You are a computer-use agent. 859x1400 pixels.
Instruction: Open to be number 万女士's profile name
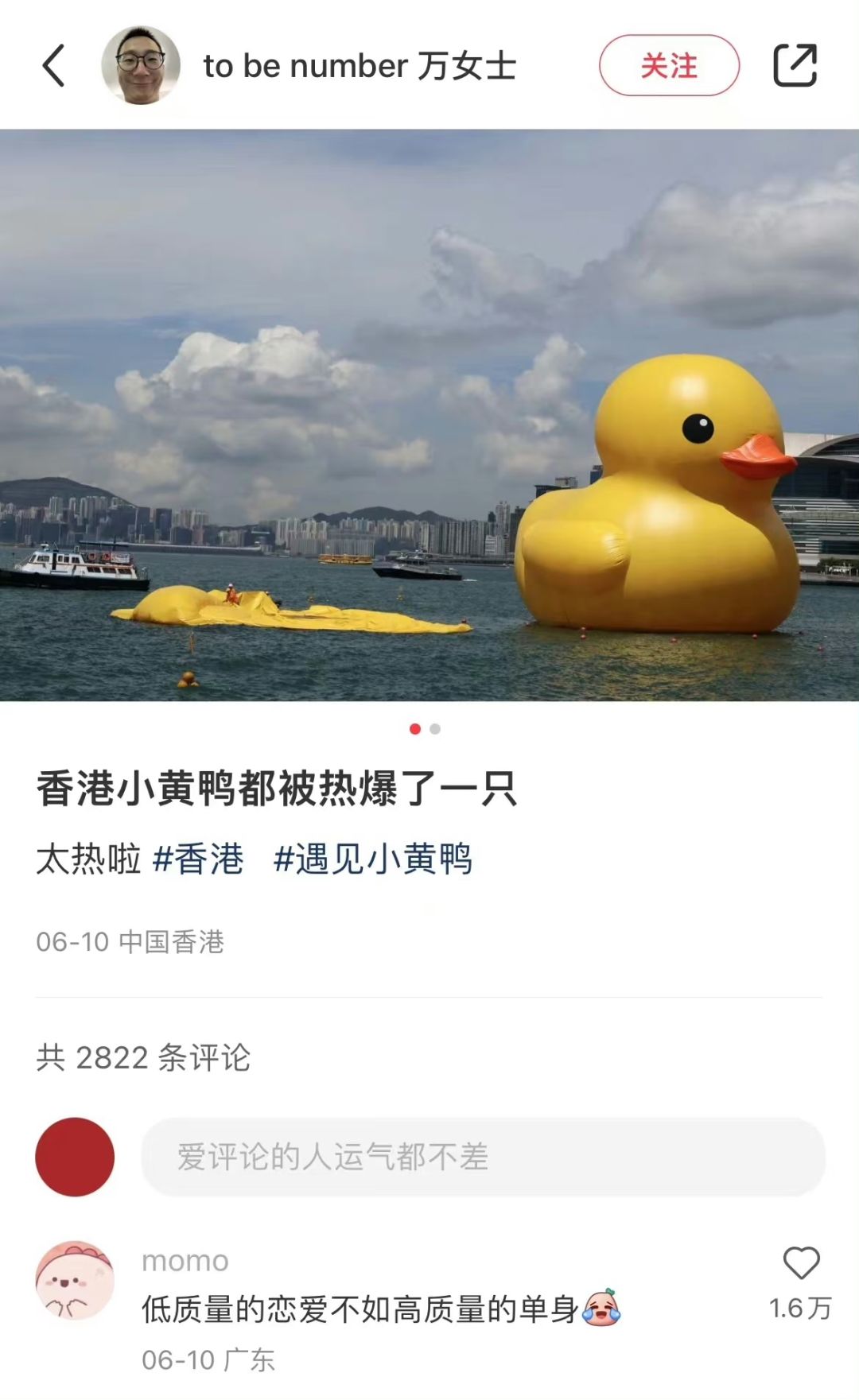coord(360,66)
